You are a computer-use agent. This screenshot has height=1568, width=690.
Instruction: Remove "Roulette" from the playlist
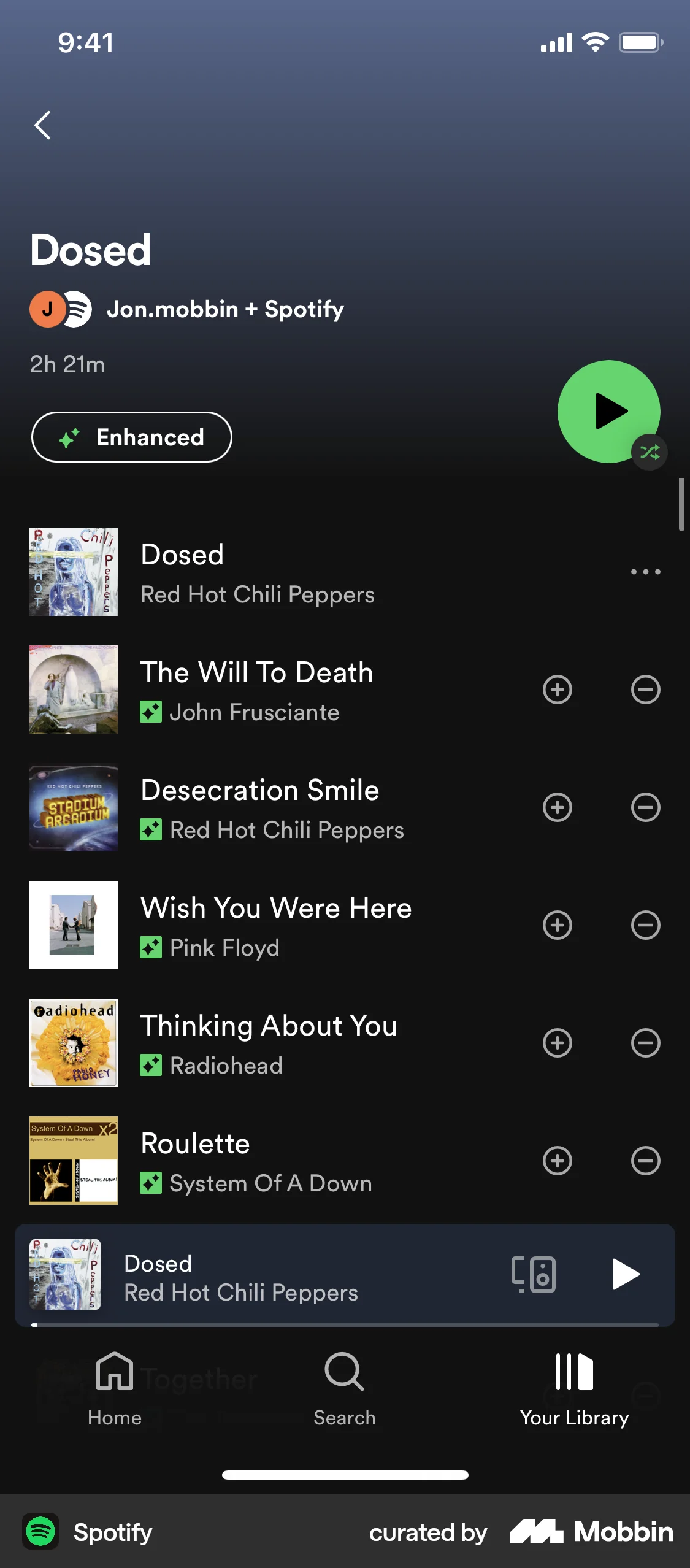[645, 1161]
